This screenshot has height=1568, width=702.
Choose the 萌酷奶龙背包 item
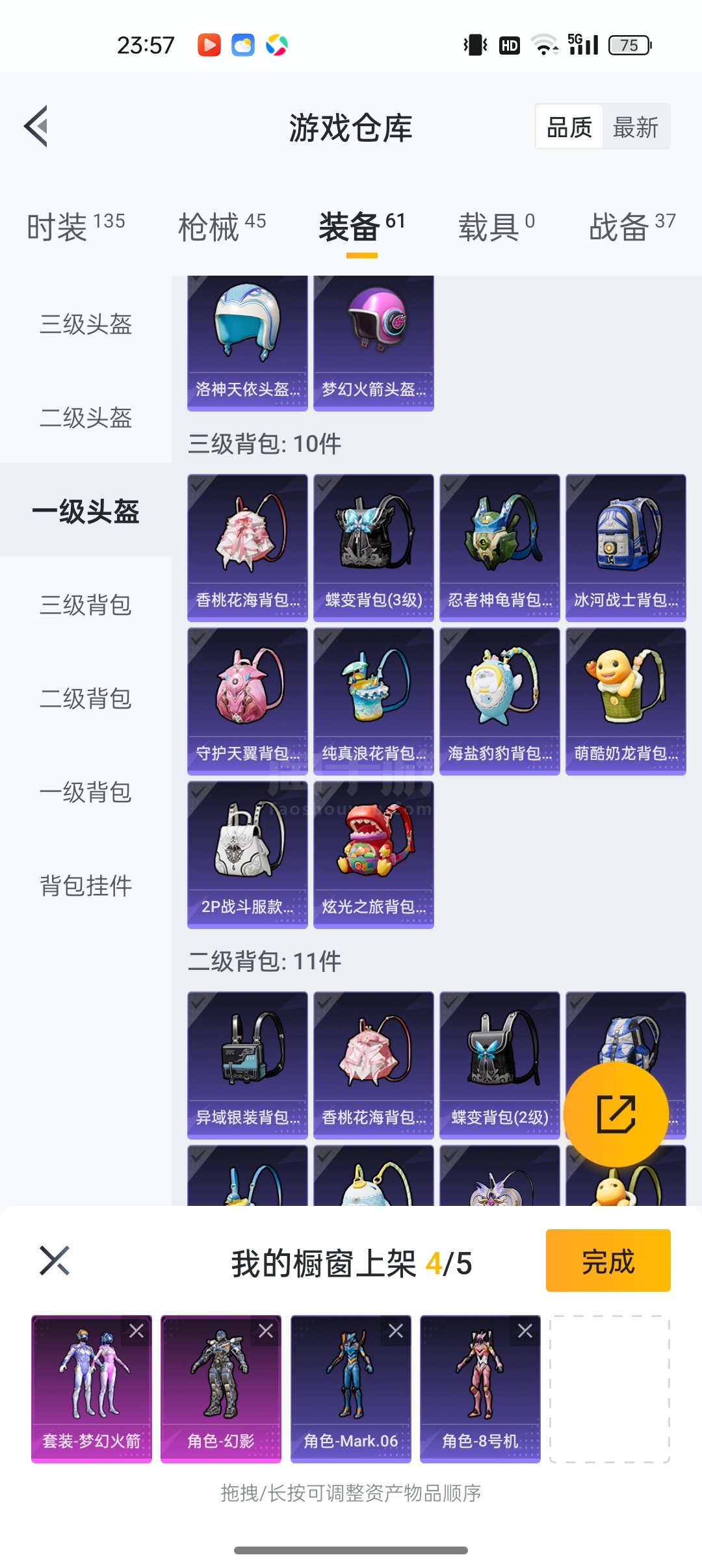[625, 701]
